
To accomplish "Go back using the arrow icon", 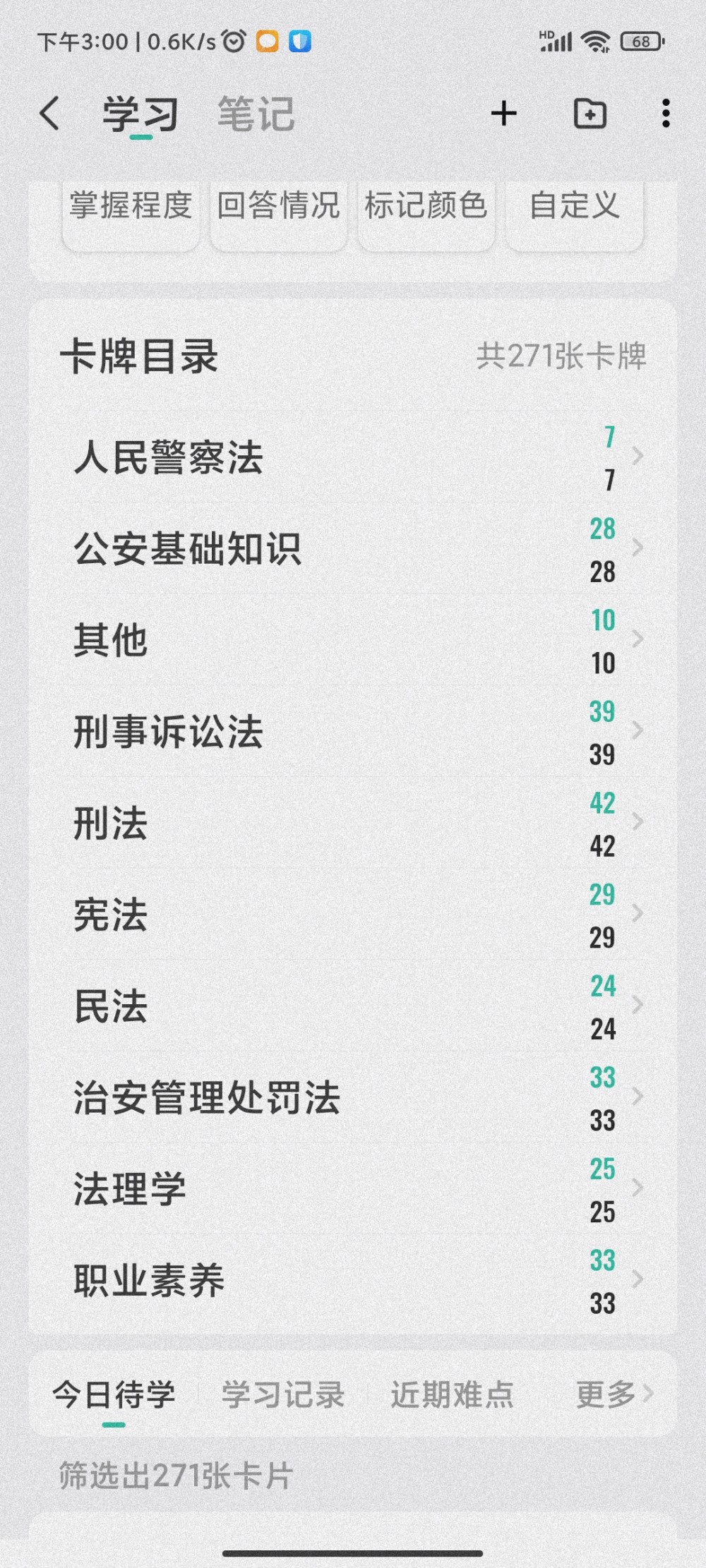I will pyautogui.click(x=50, y=114).
